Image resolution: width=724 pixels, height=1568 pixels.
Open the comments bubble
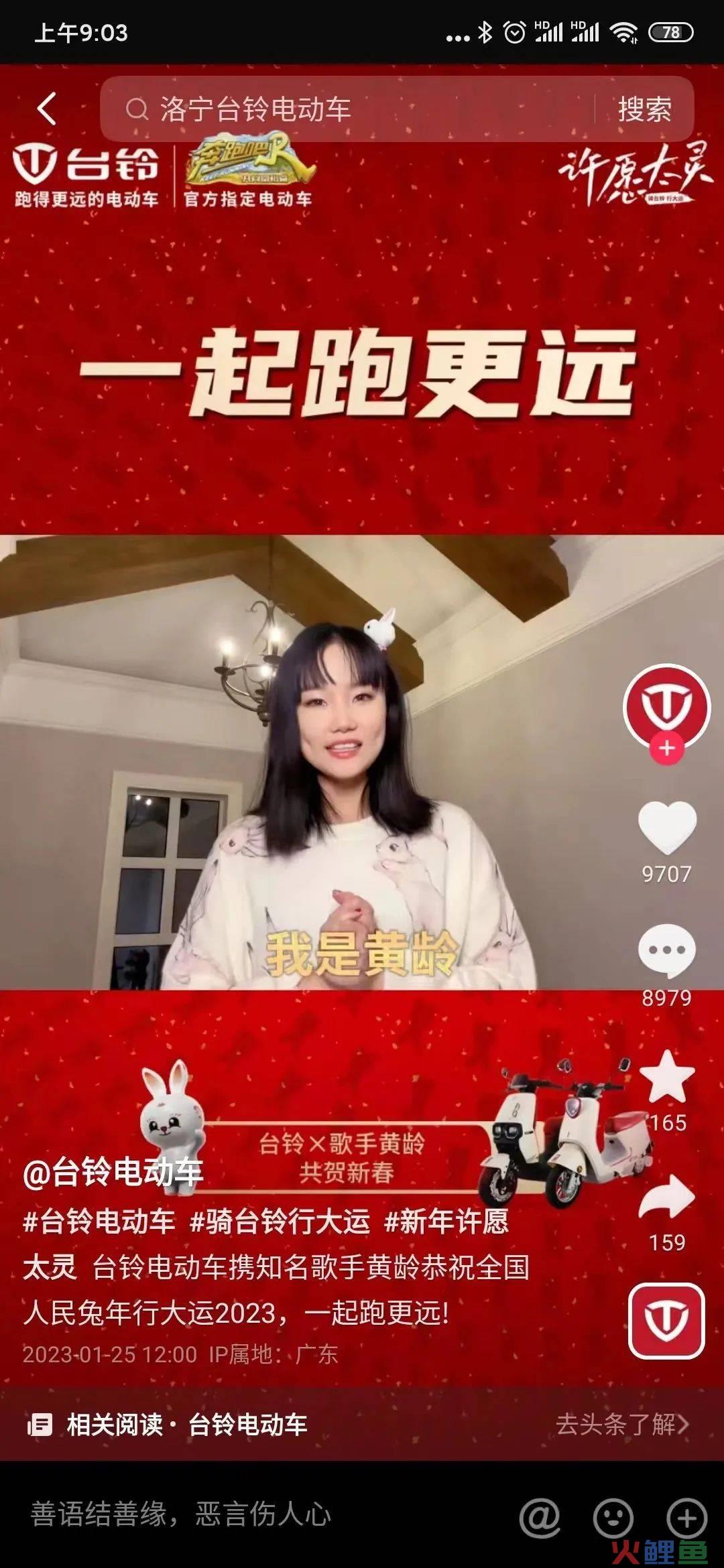666,951
